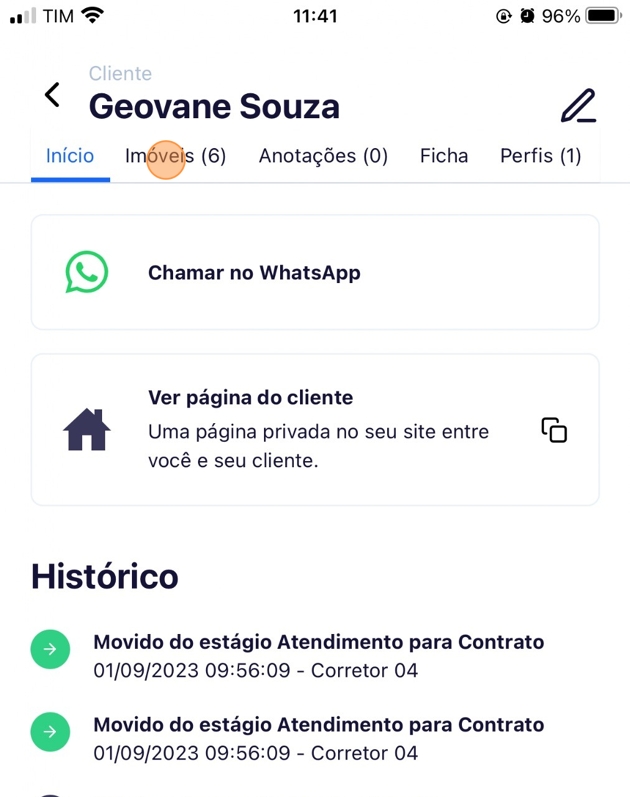Edit client Geovane Souza with pencil icon
The width and height of the screenshot is (630, 797).
click(577, 106)
